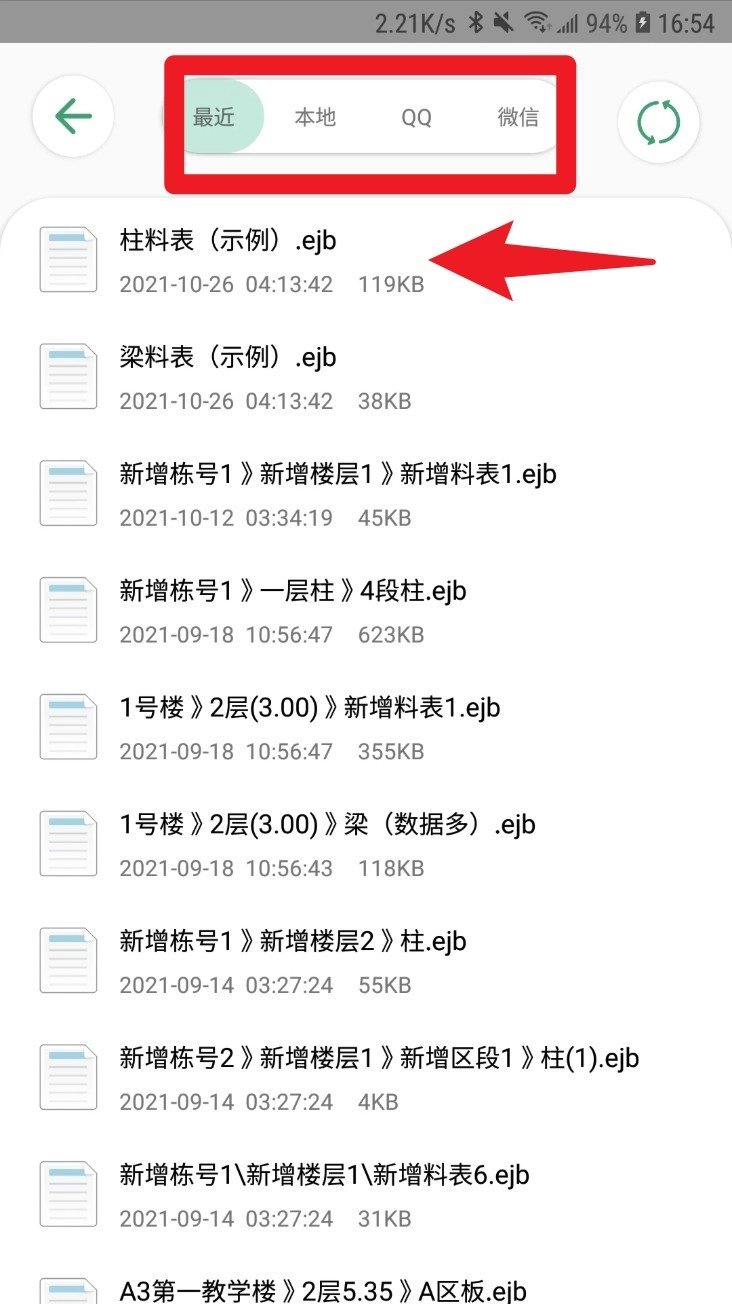Open 1号楼》2层(3.00)》新增料表1.ejb
Screen dimensions: 732x1304
pyautogui.click(x=310, y=727)
